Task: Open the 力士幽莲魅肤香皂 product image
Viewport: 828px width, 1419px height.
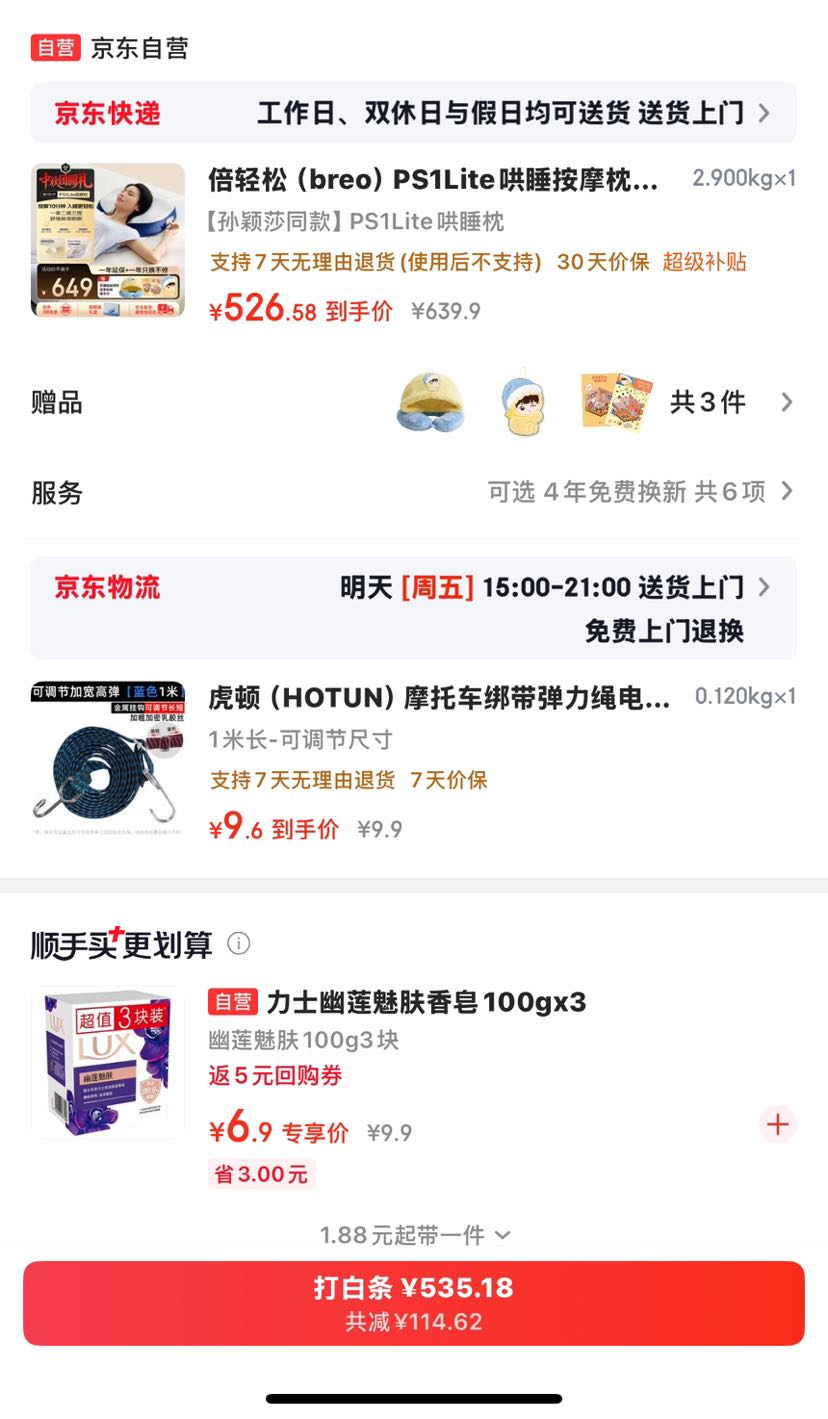Action: click(107, 1062)
